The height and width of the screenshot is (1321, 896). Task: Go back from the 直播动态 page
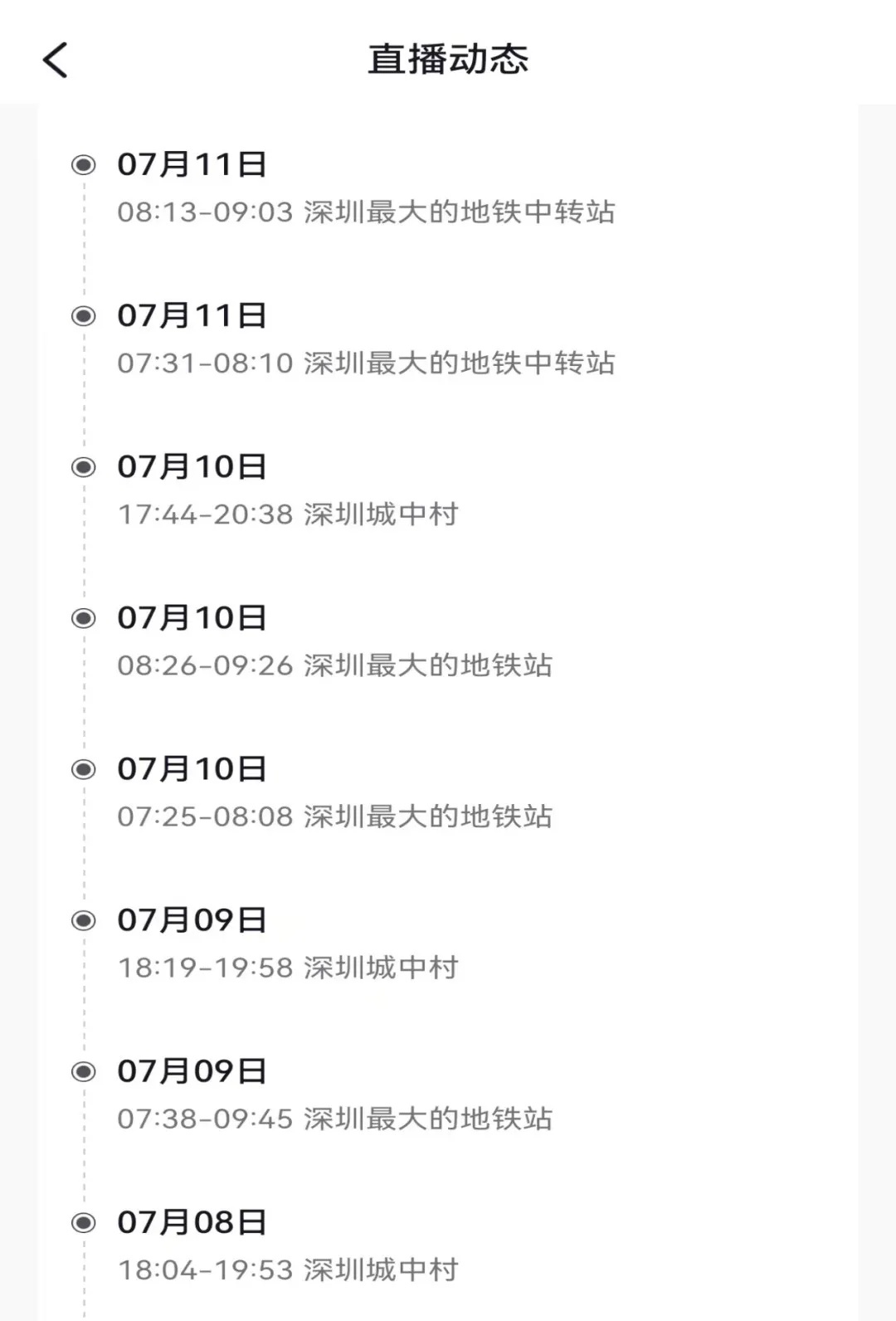[55, 60]
